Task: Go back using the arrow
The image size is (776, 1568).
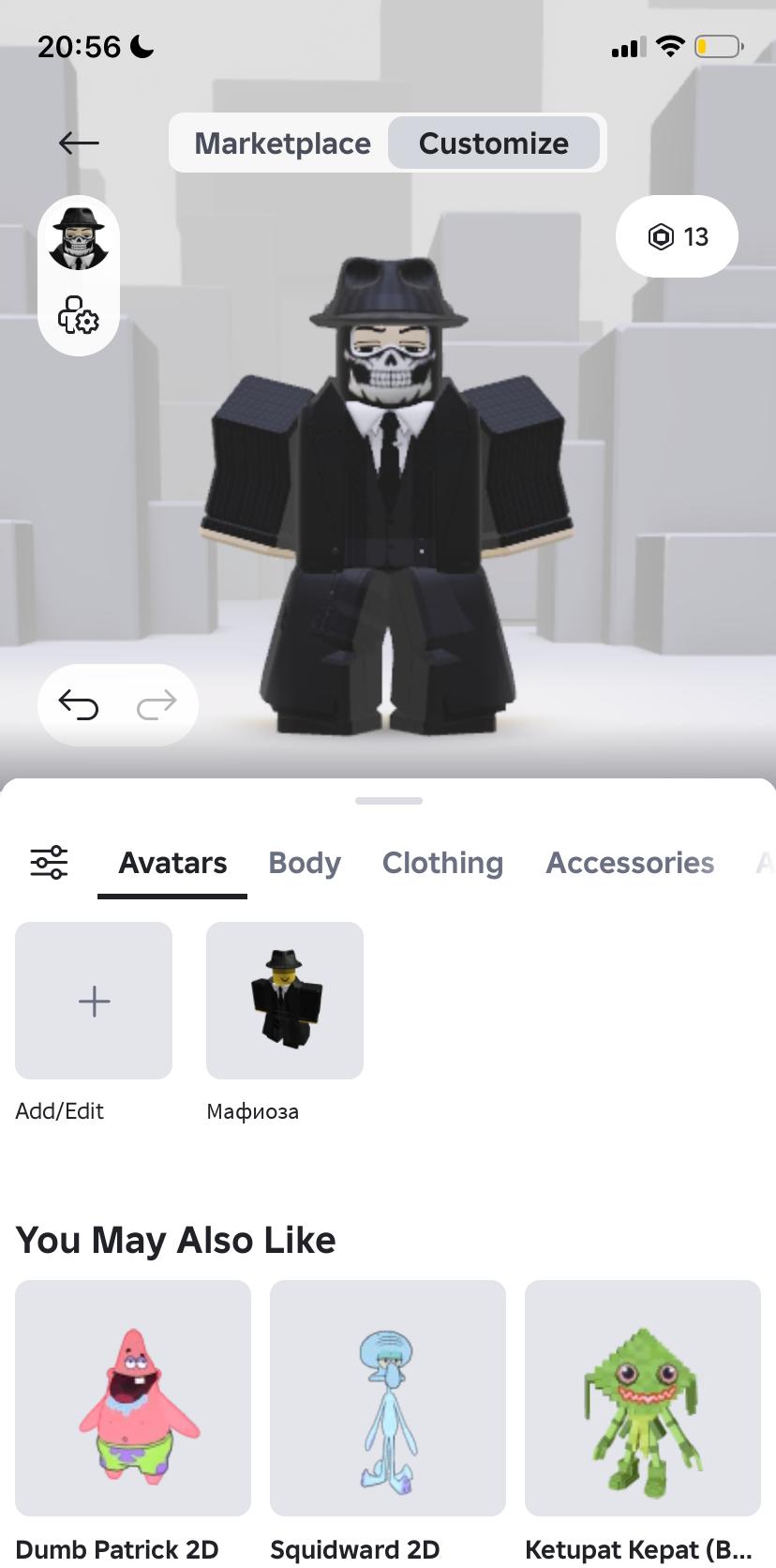Action: point(79,143)
